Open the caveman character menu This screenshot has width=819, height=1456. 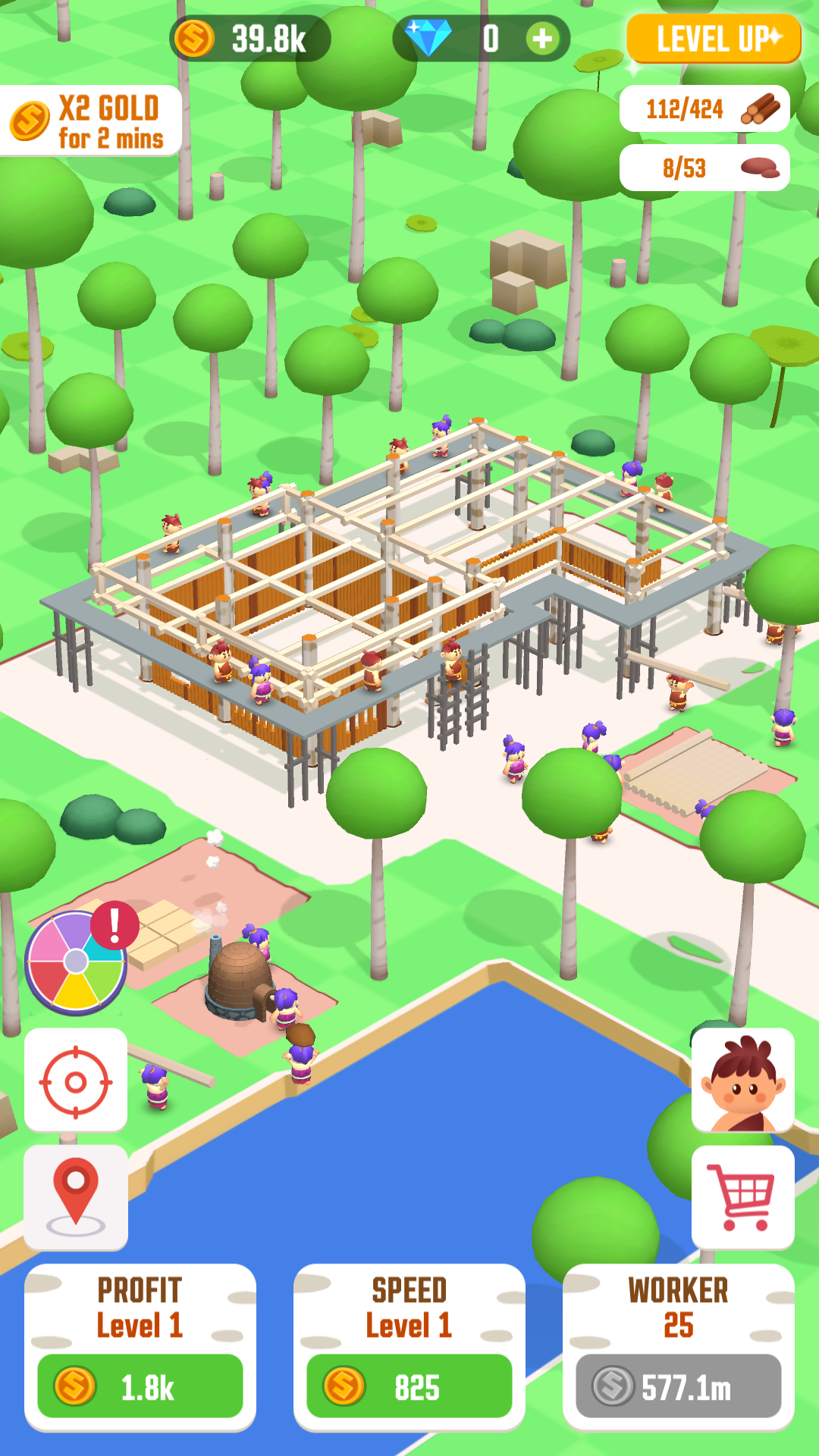pyautogui.click(x=742, y=1080)
